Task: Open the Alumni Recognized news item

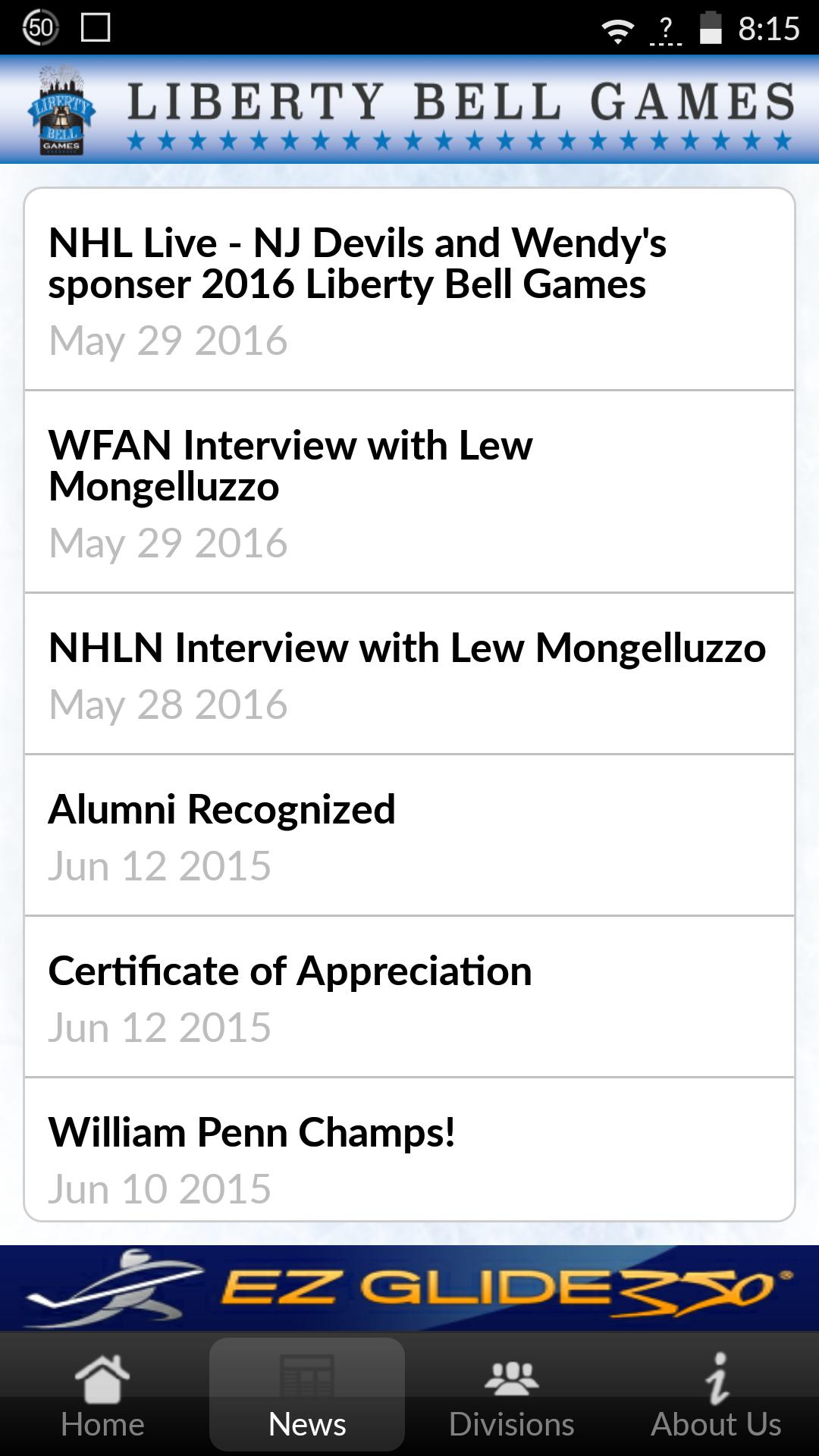Action: (409, 835)
